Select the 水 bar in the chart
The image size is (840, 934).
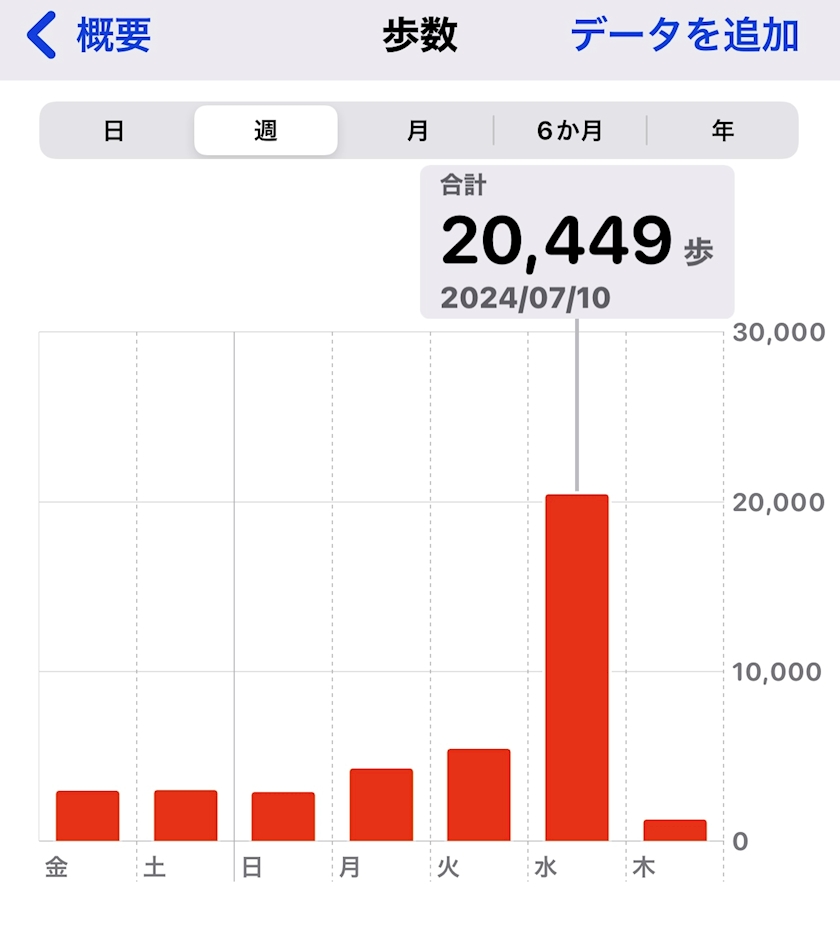tap(577, 667)
